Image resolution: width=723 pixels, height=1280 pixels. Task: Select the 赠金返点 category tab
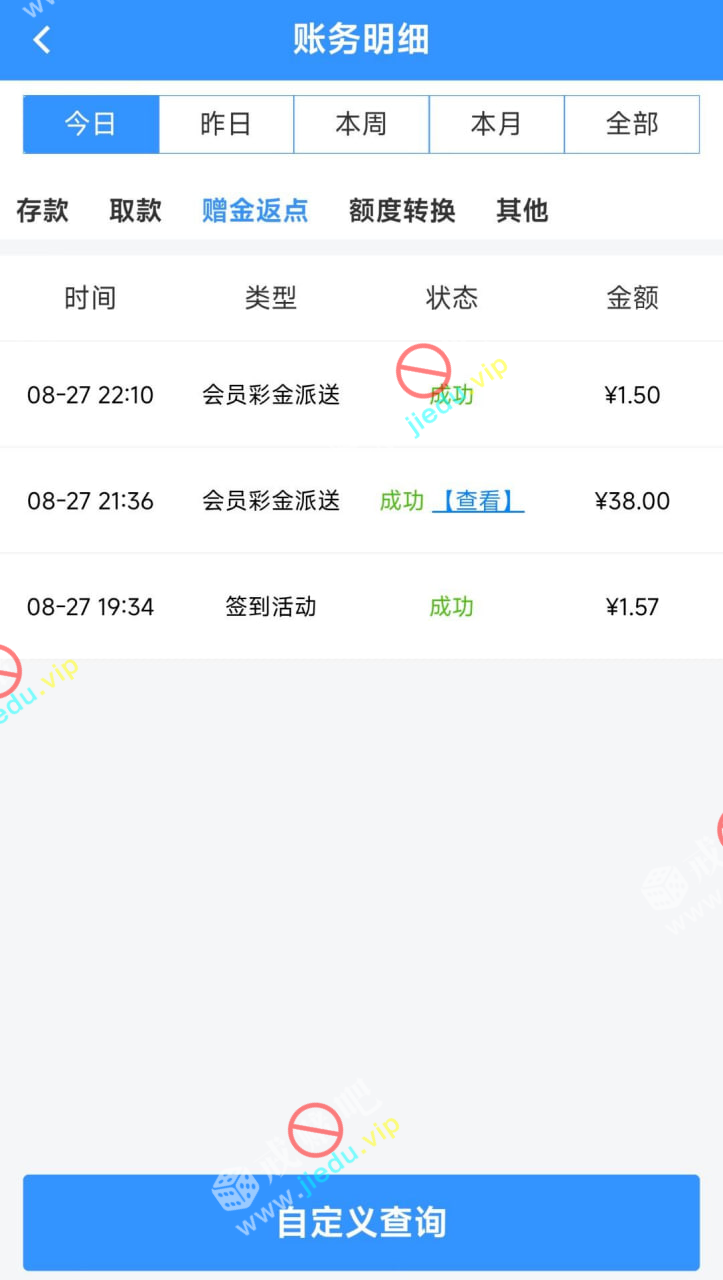tap(255, 210)
